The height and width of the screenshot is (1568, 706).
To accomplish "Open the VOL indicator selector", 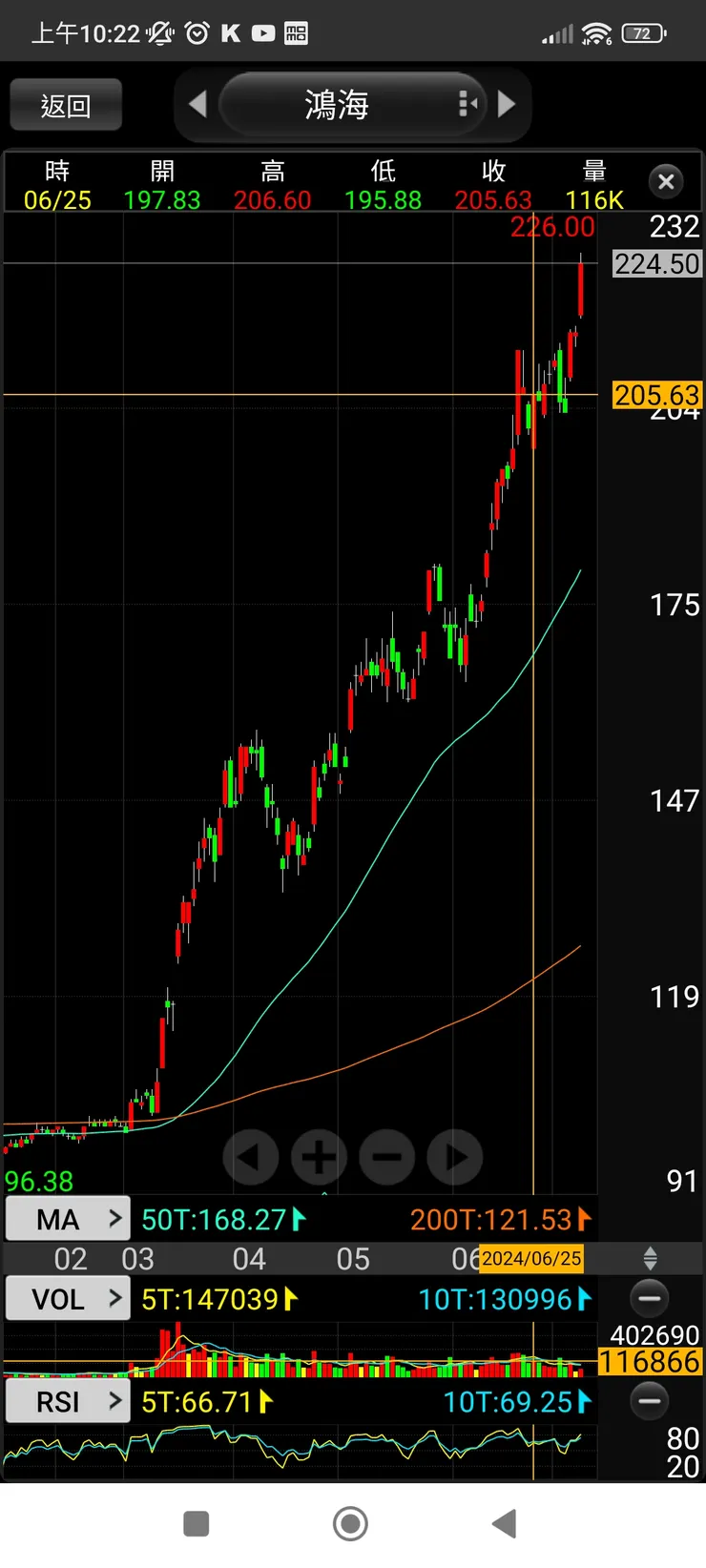I will point(68,1299).
